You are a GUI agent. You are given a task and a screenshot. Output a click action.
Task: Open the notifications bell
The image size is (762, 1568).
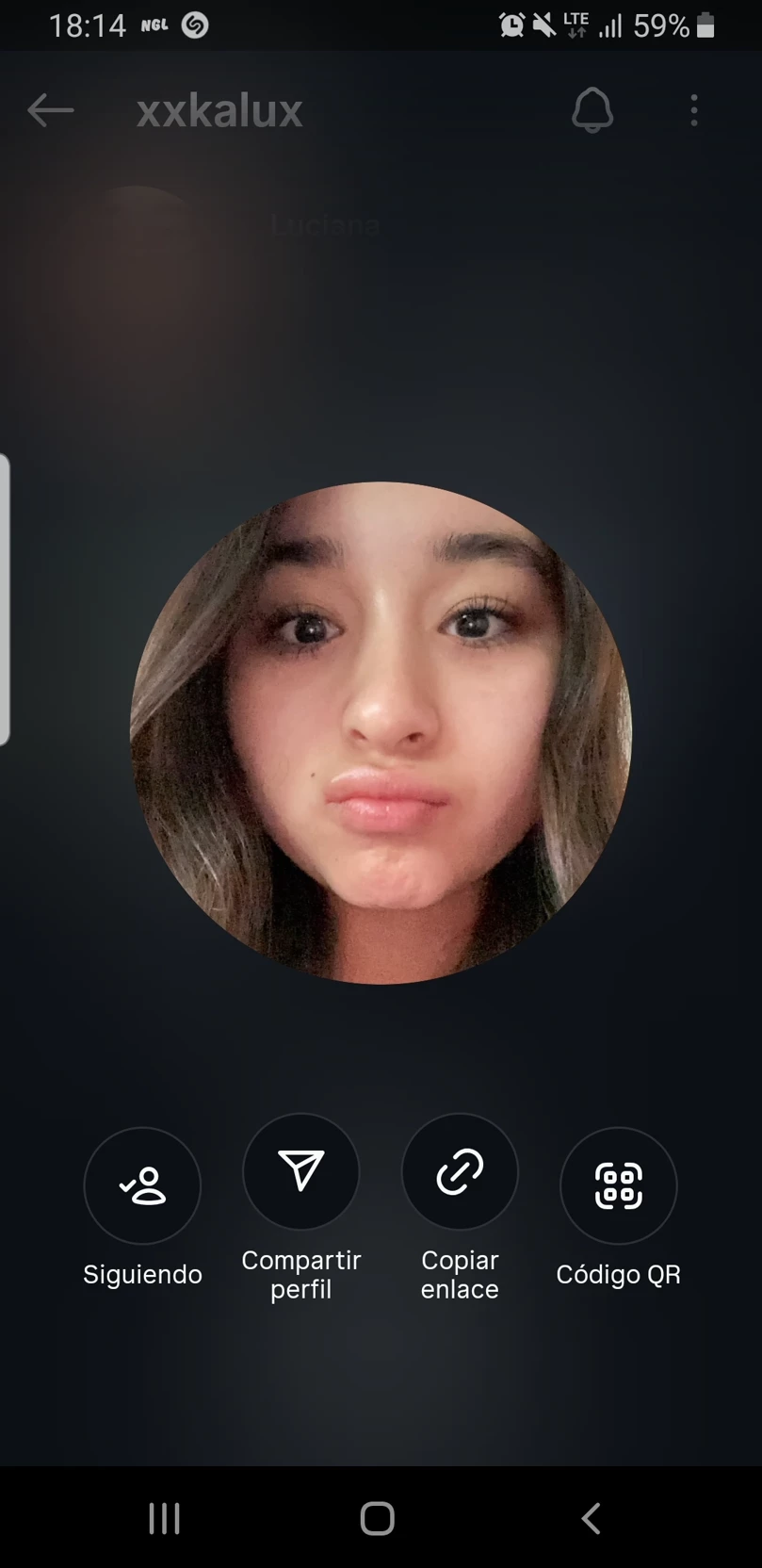[x=592, y=110]
